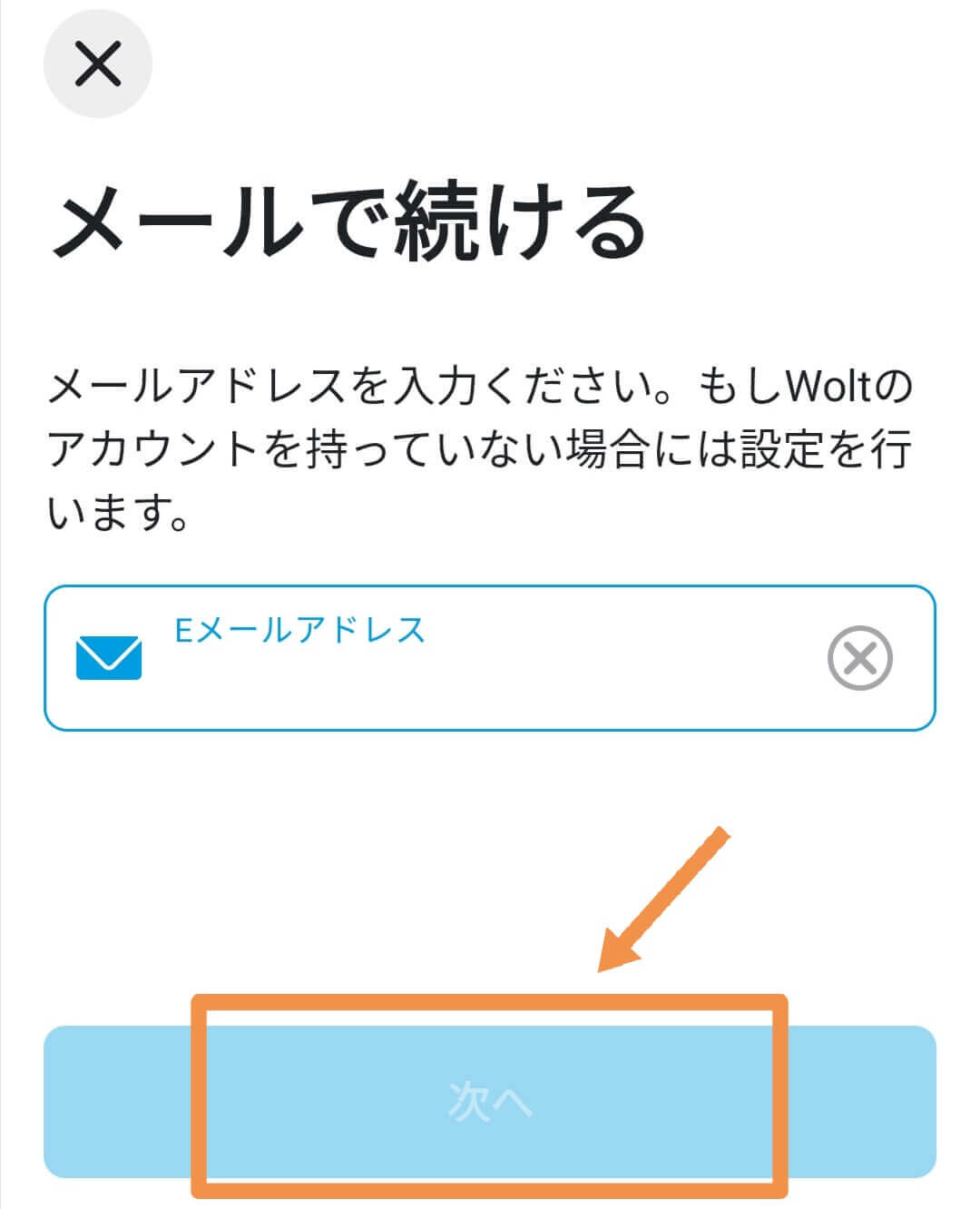Tap the 次へ button
980x1209 pixels.
490,1102
